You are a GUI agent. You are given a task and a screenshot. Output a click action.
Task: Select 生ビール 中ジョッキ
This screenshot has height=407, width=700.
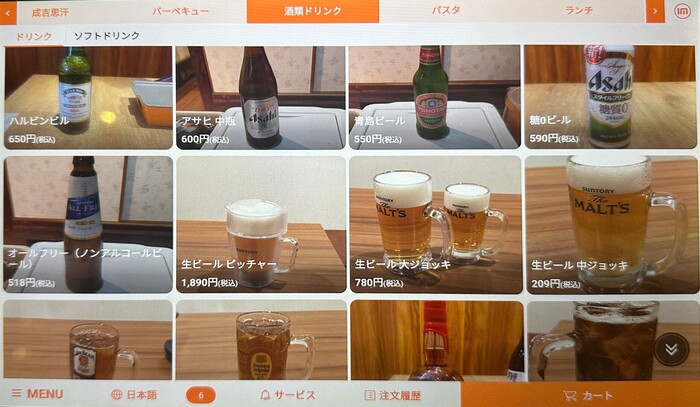608,224
